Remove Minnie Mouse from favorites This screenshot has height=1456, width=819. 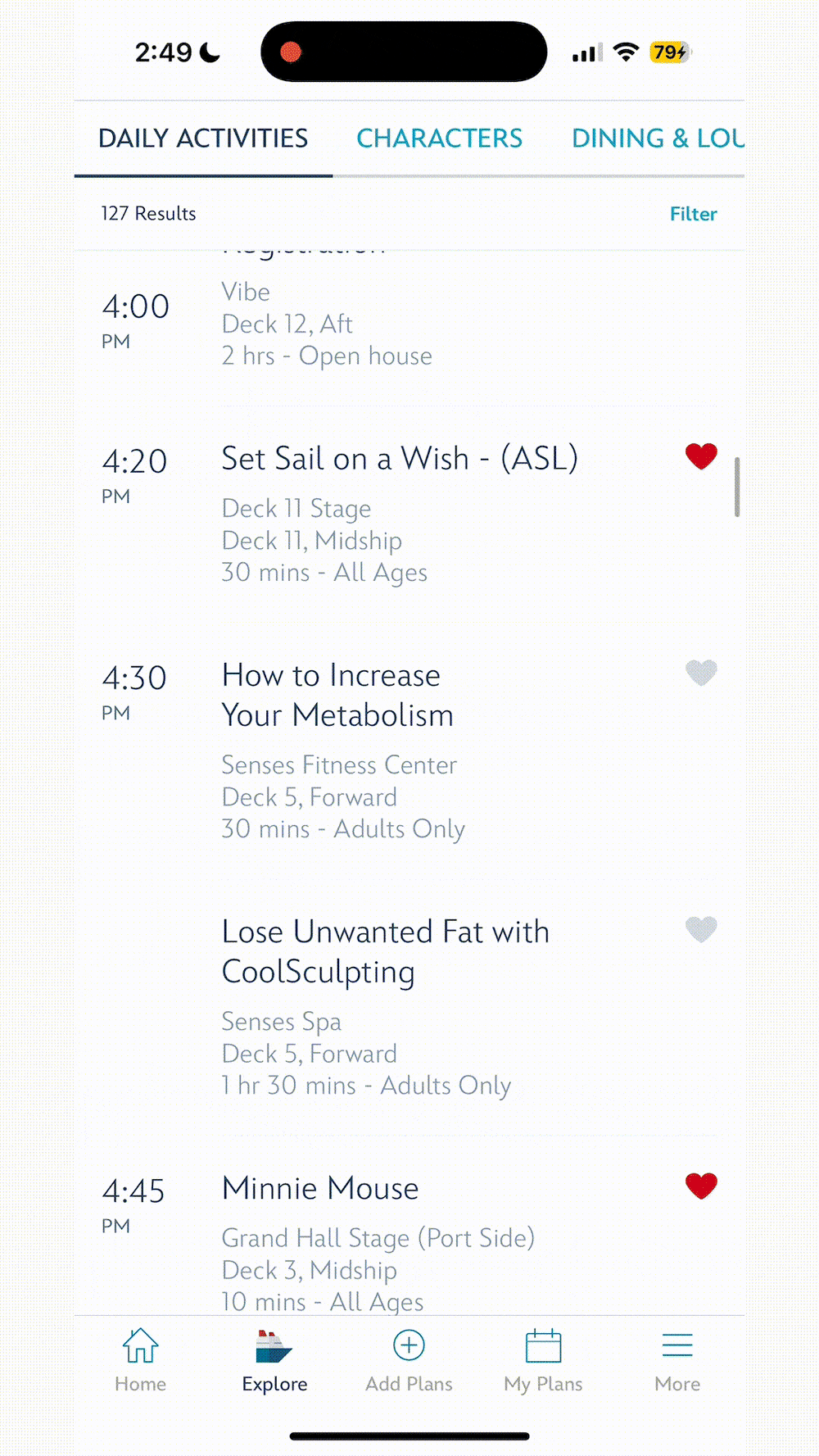coord(701,1185)
